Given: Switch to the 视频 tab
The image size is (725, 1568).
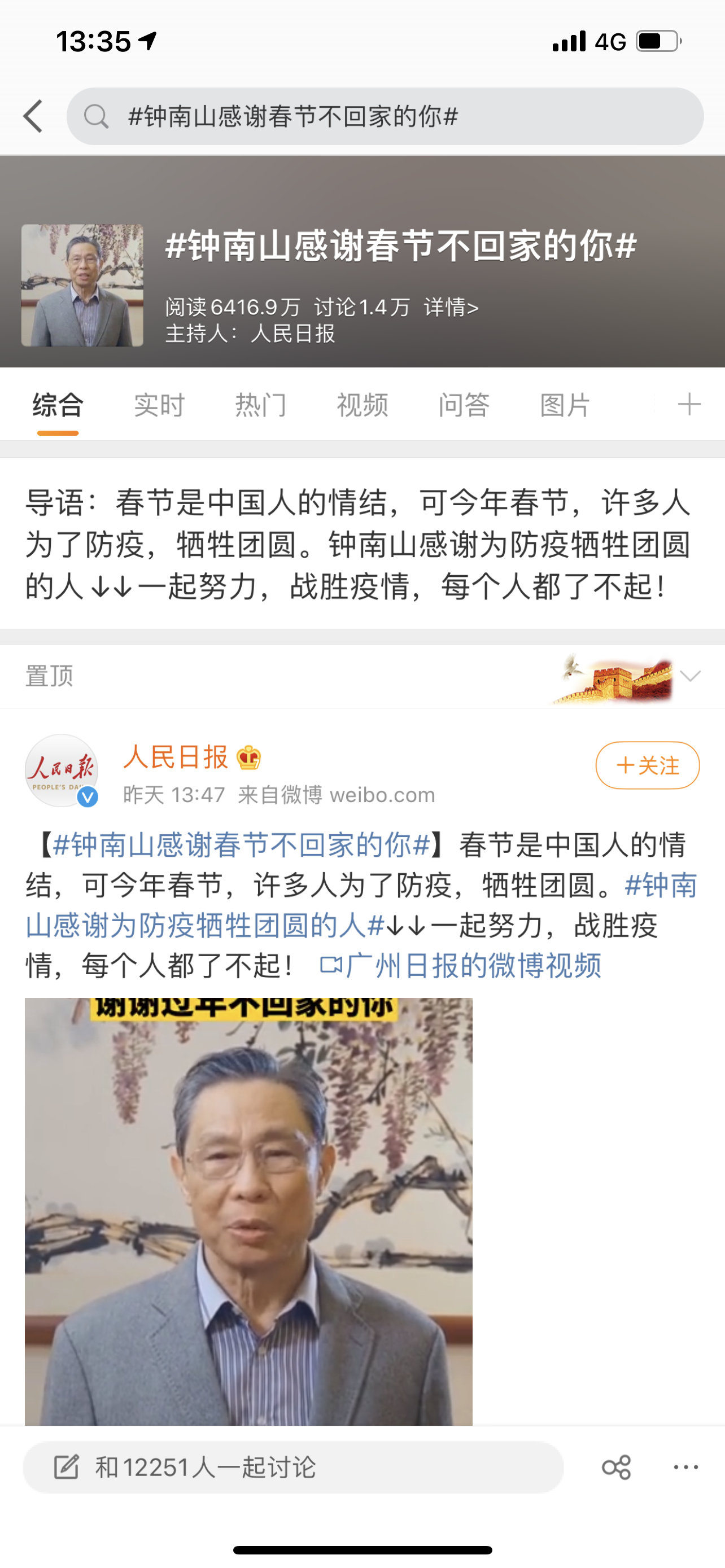Looking at the screenshot, I should [x=363, y=405].
